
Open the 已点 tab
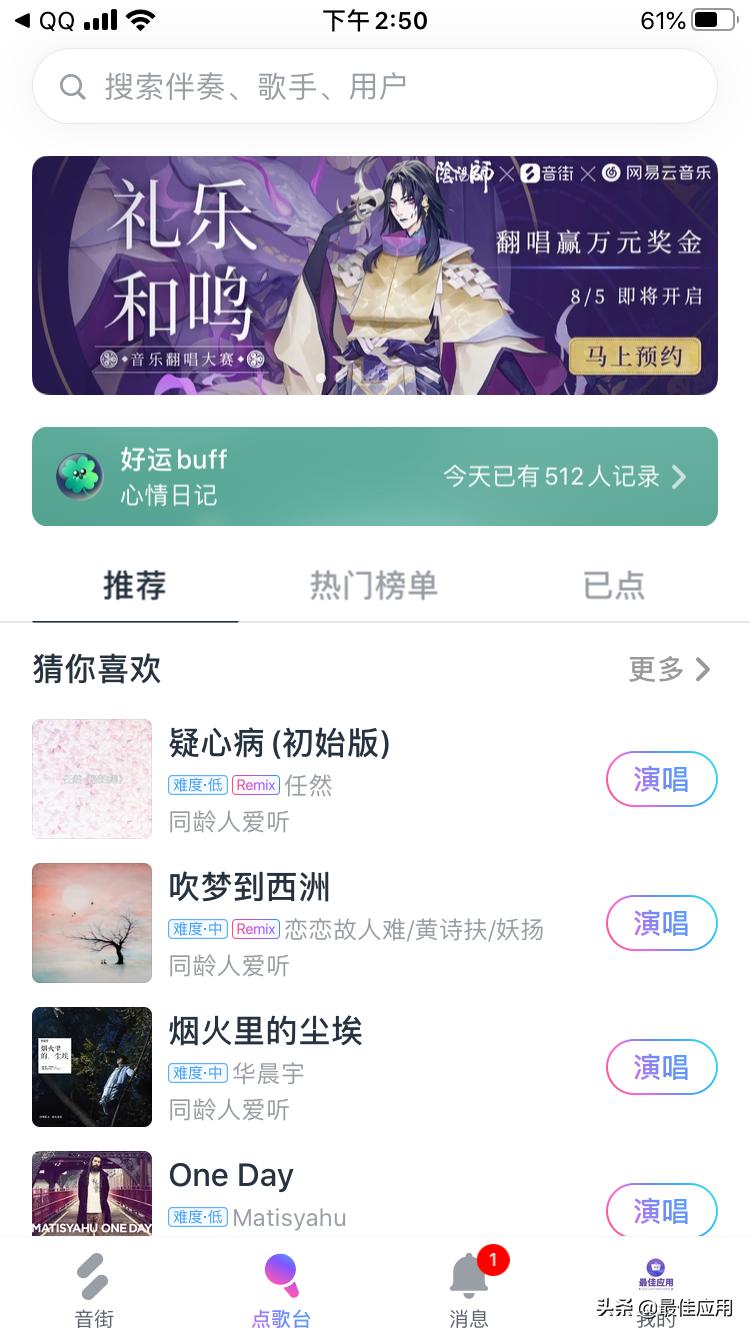click(x=611, y=587)
